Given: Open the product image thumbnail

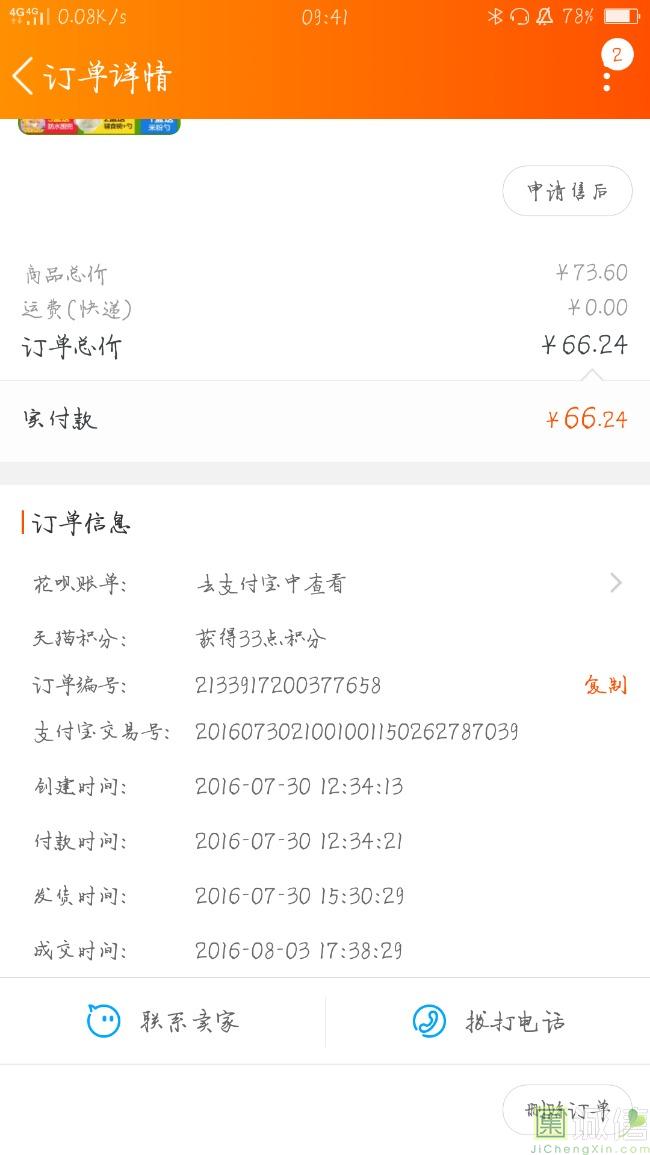Looking at the screenshot, I should tap(99, 127).
